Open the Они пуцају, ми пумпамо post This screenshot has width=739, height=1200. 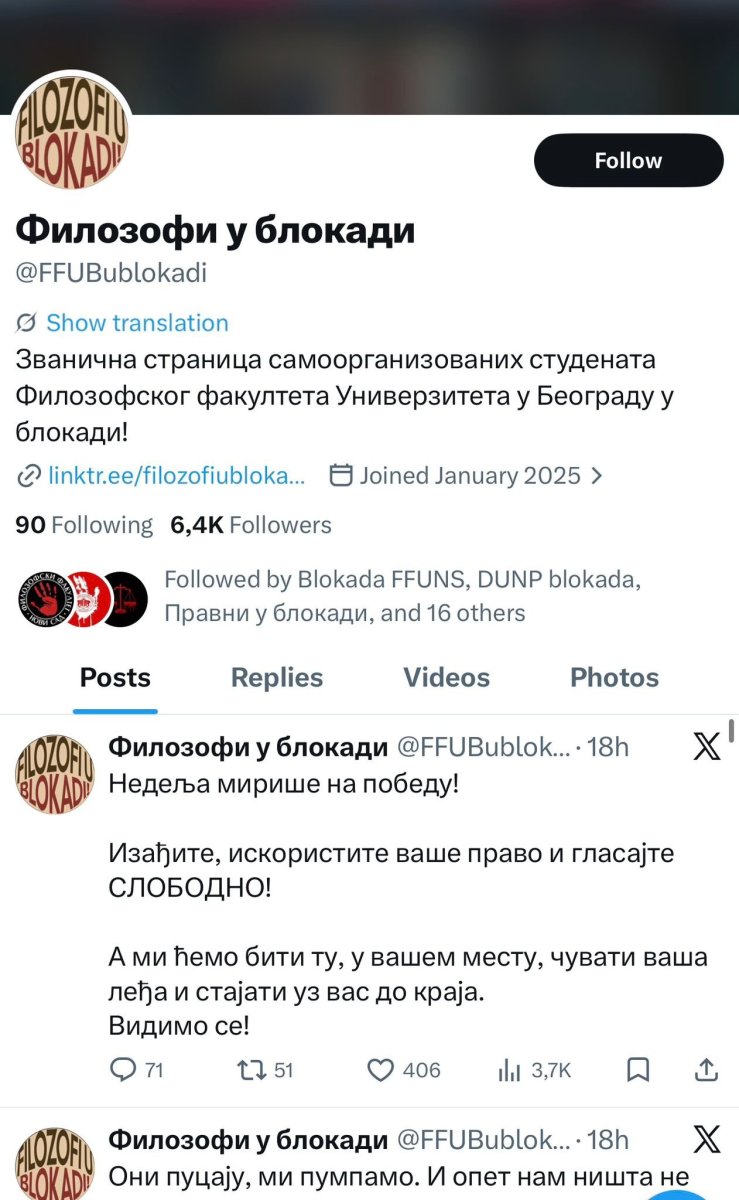tap(400, 1175)
